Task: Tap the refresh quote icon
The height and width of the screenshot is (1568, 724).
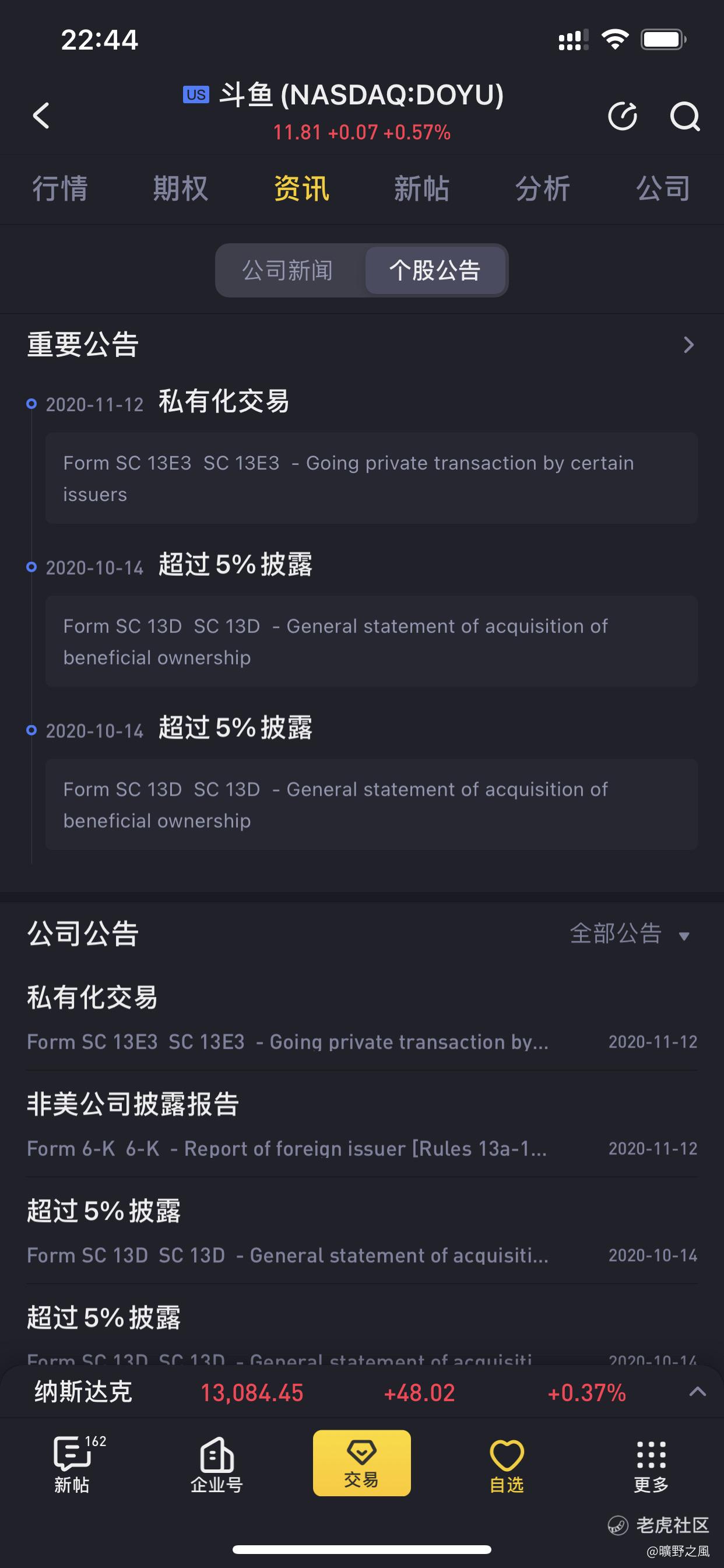Action: coord(623,116)
